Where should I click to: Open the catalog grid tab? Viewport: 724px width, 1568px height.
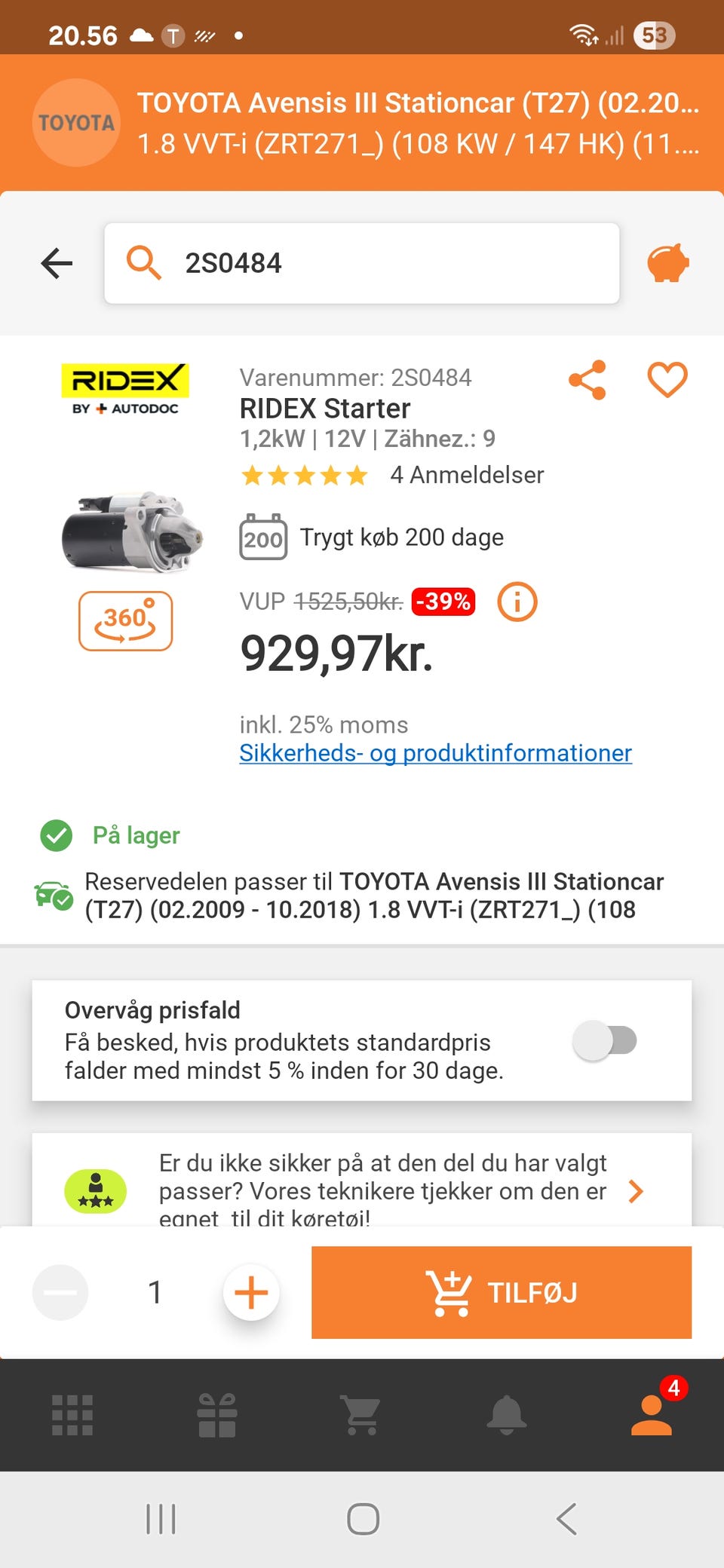[x=72, y=1415]
